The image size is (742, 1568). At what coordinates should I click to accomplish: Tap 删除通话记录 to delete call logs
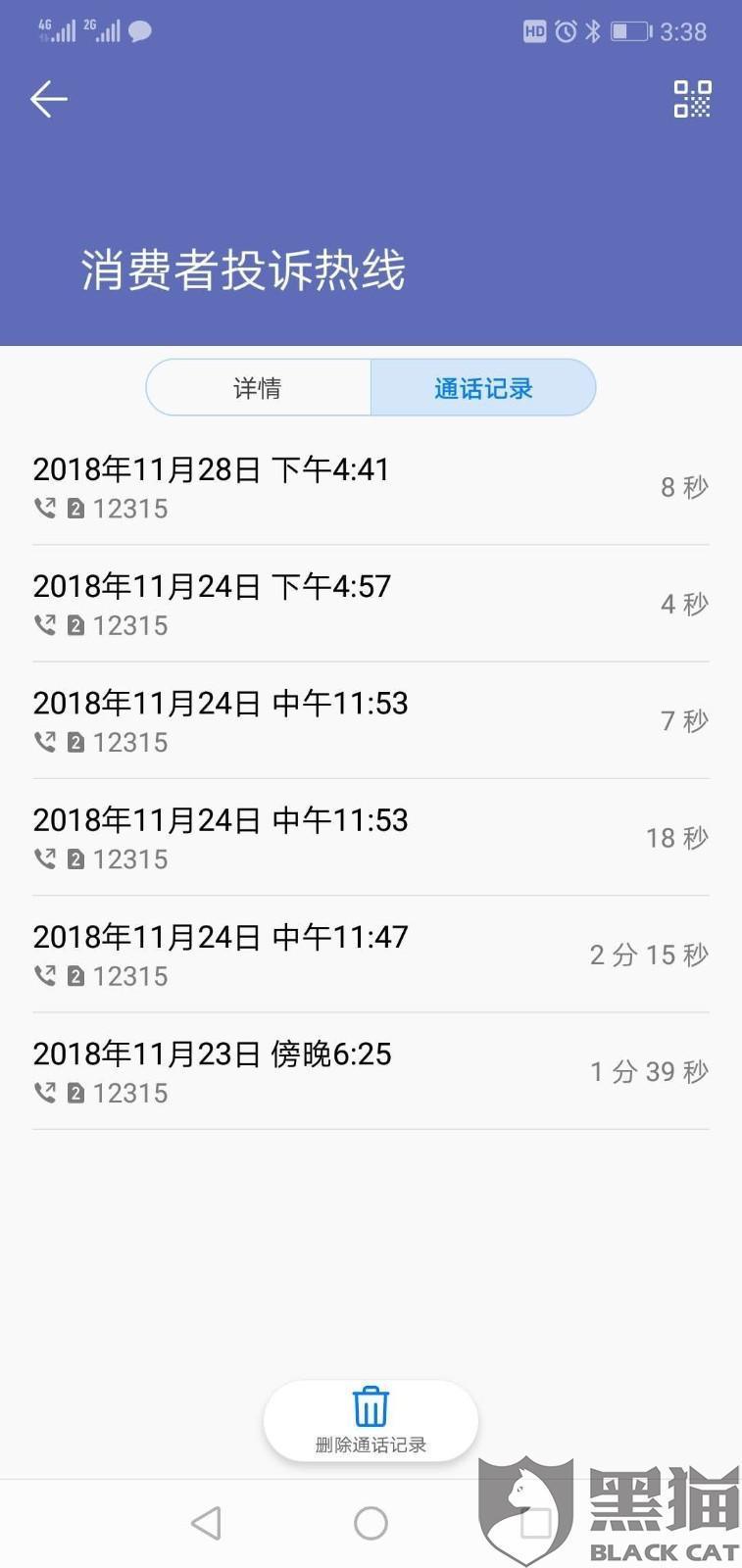pos(371,1421)
